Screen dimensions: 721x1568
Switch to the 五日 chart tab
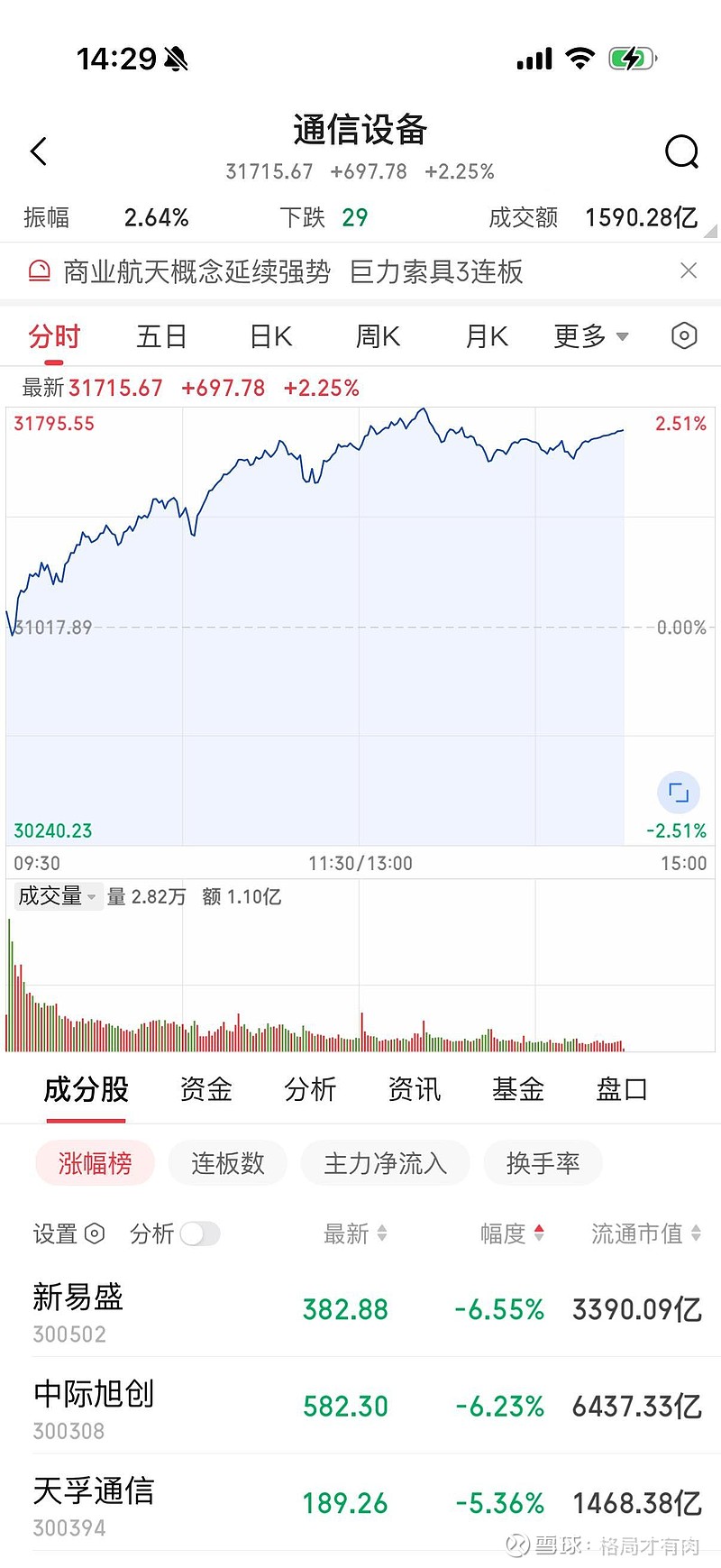161,335
